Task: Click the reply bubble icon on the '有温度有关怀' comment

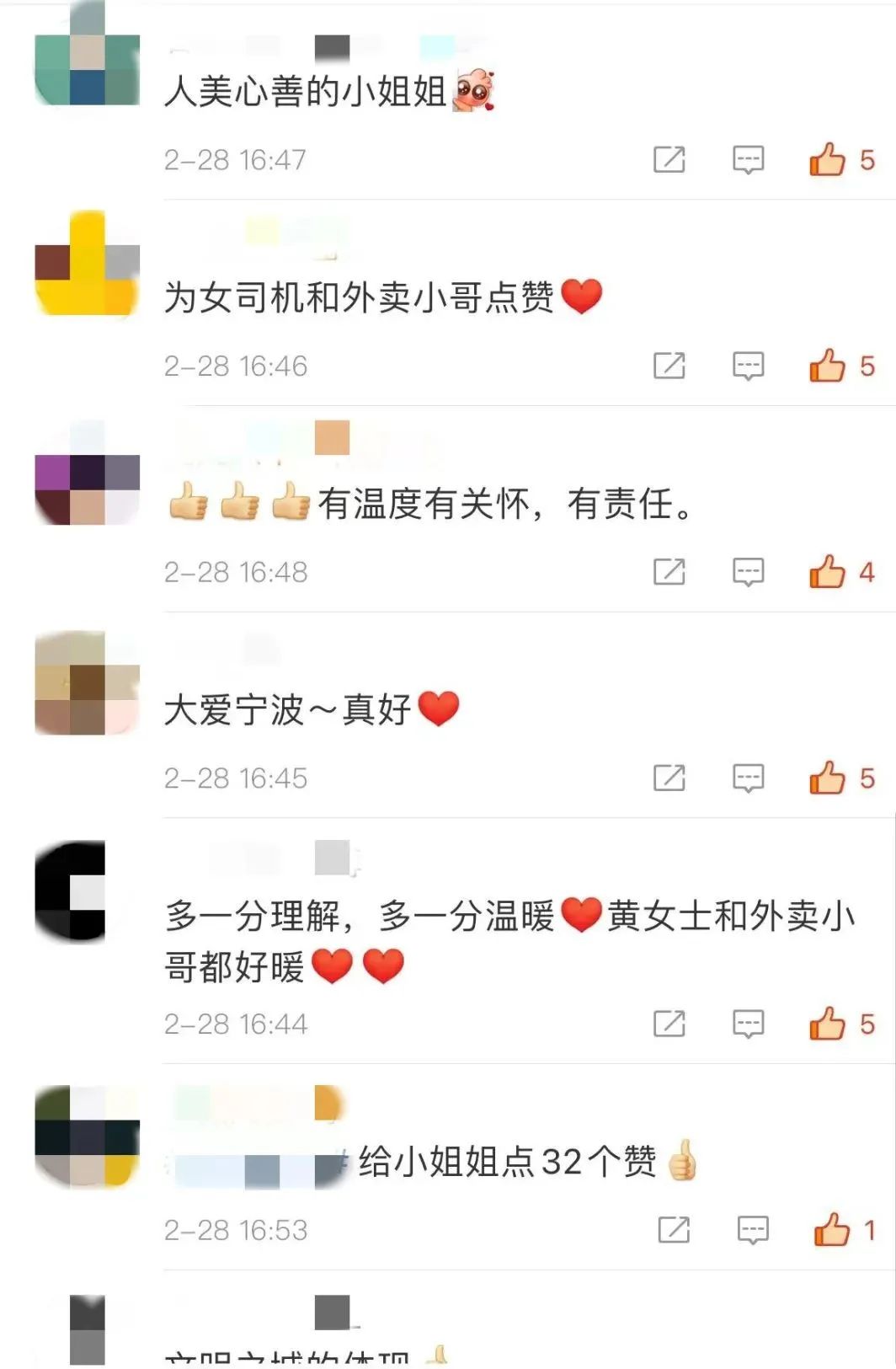Action: [x=748, y=571]
